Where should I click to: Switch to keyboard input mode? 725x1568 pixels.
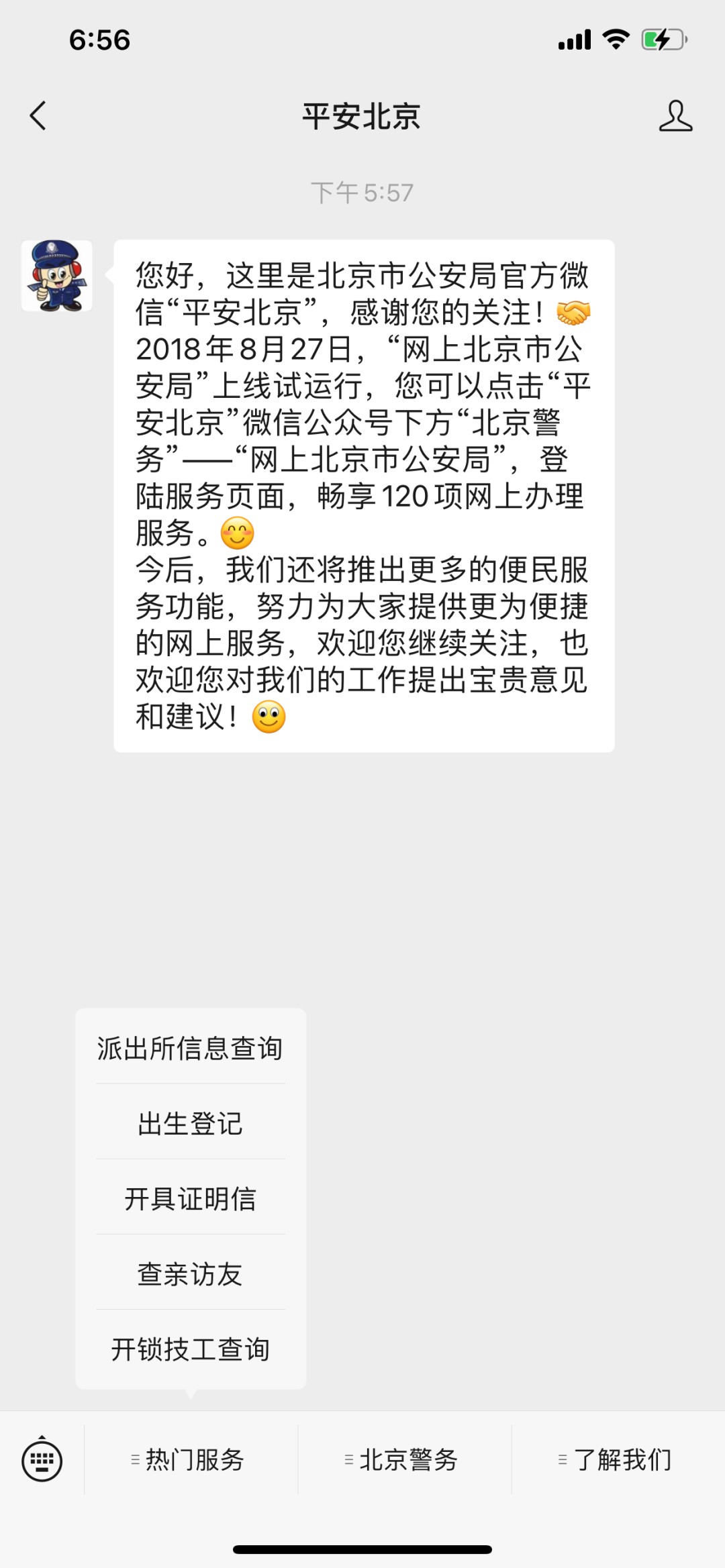pos(42,1460)
